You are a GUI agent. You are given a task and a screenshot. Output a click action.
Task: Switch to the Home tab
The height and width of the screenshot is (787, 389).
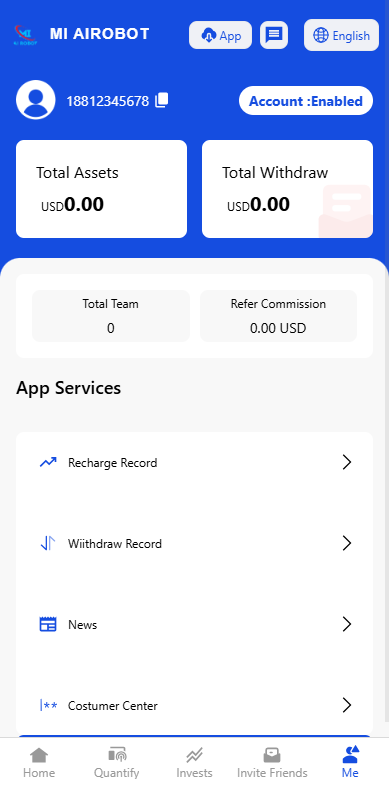(39, 762)
